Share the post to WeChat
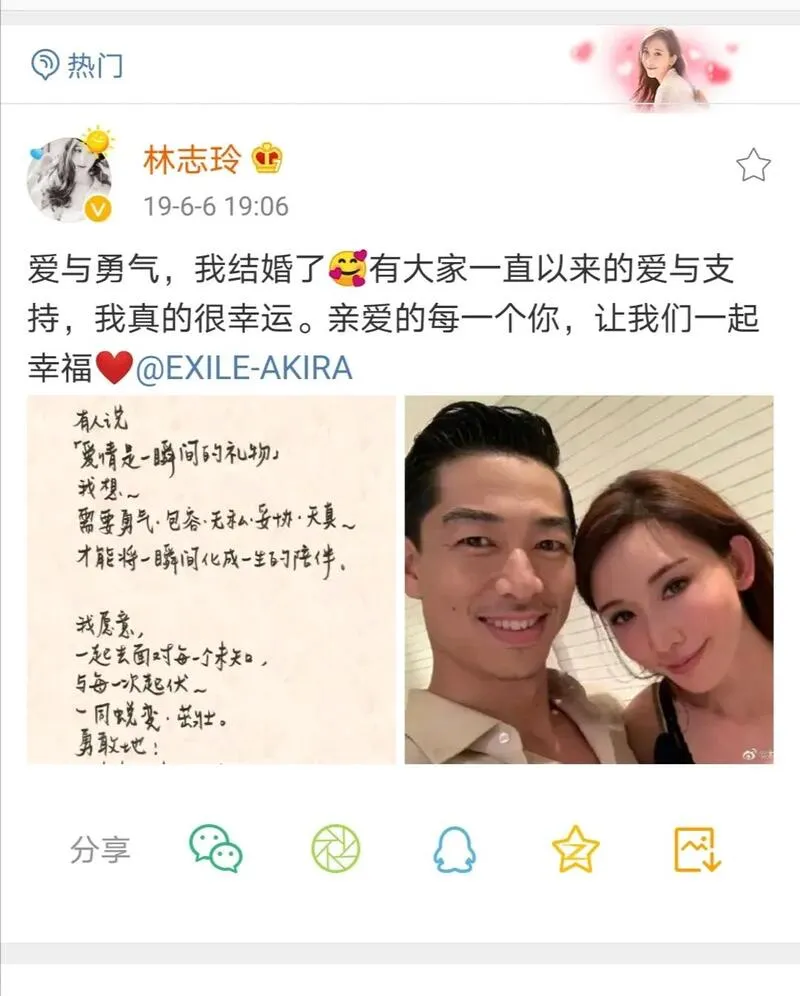Viewport: 800px width, 996px height. [x=216, y=849]
